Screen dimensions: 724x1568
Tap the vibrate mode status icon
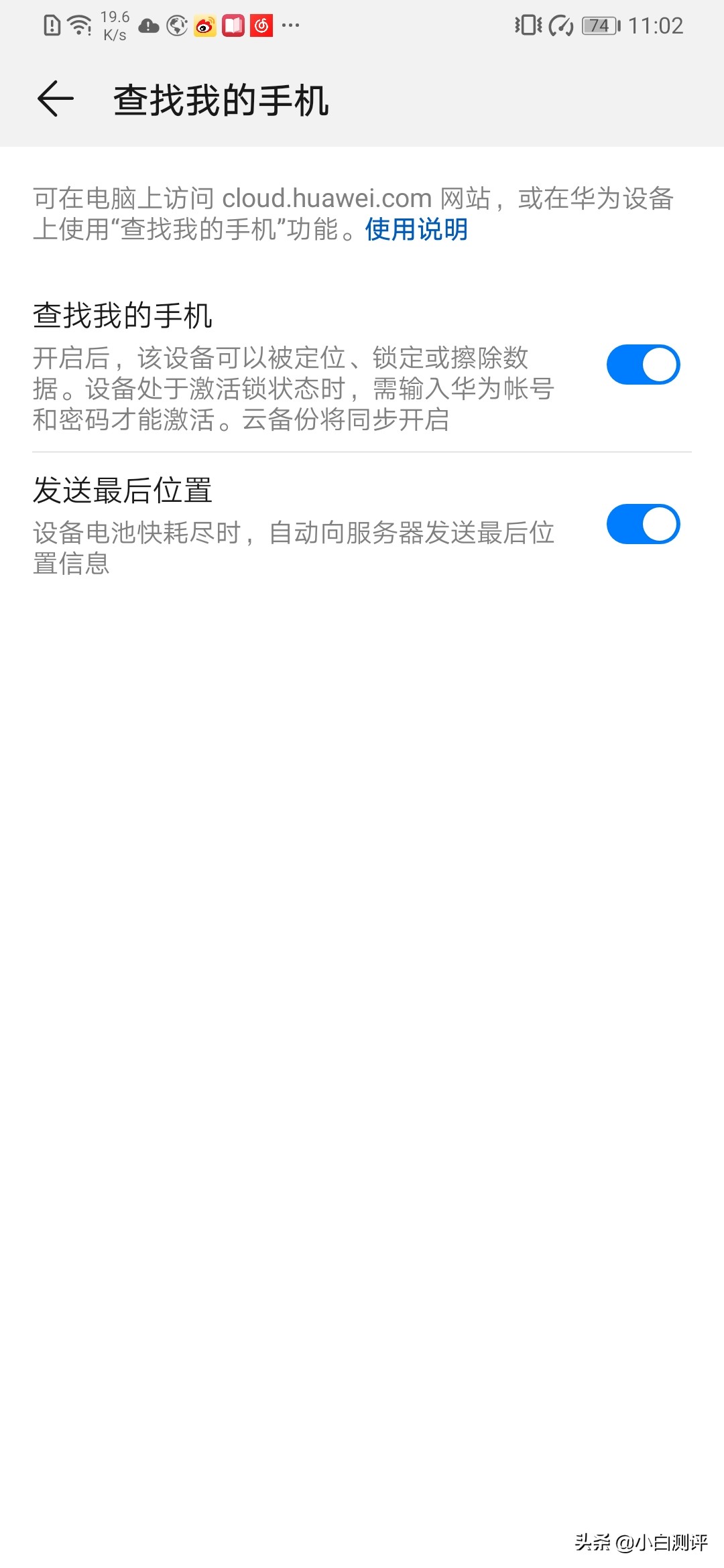(528, 25)
